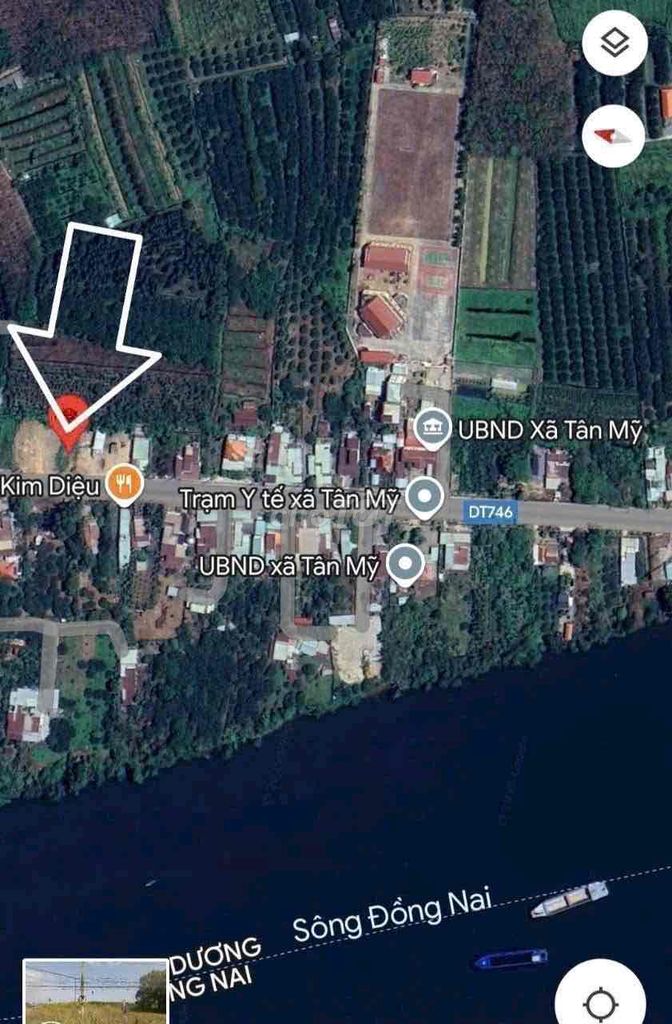672x1024 pixels.
Task: Center map on my location
Action: click(x=602, y=1000)
